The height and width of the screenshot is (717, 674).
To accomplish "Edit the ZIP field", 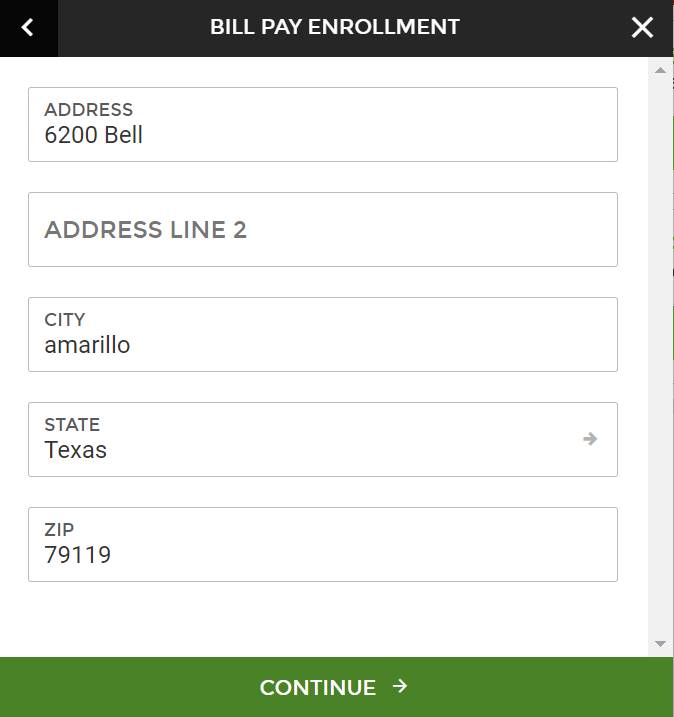I will (x=322, y=545).
